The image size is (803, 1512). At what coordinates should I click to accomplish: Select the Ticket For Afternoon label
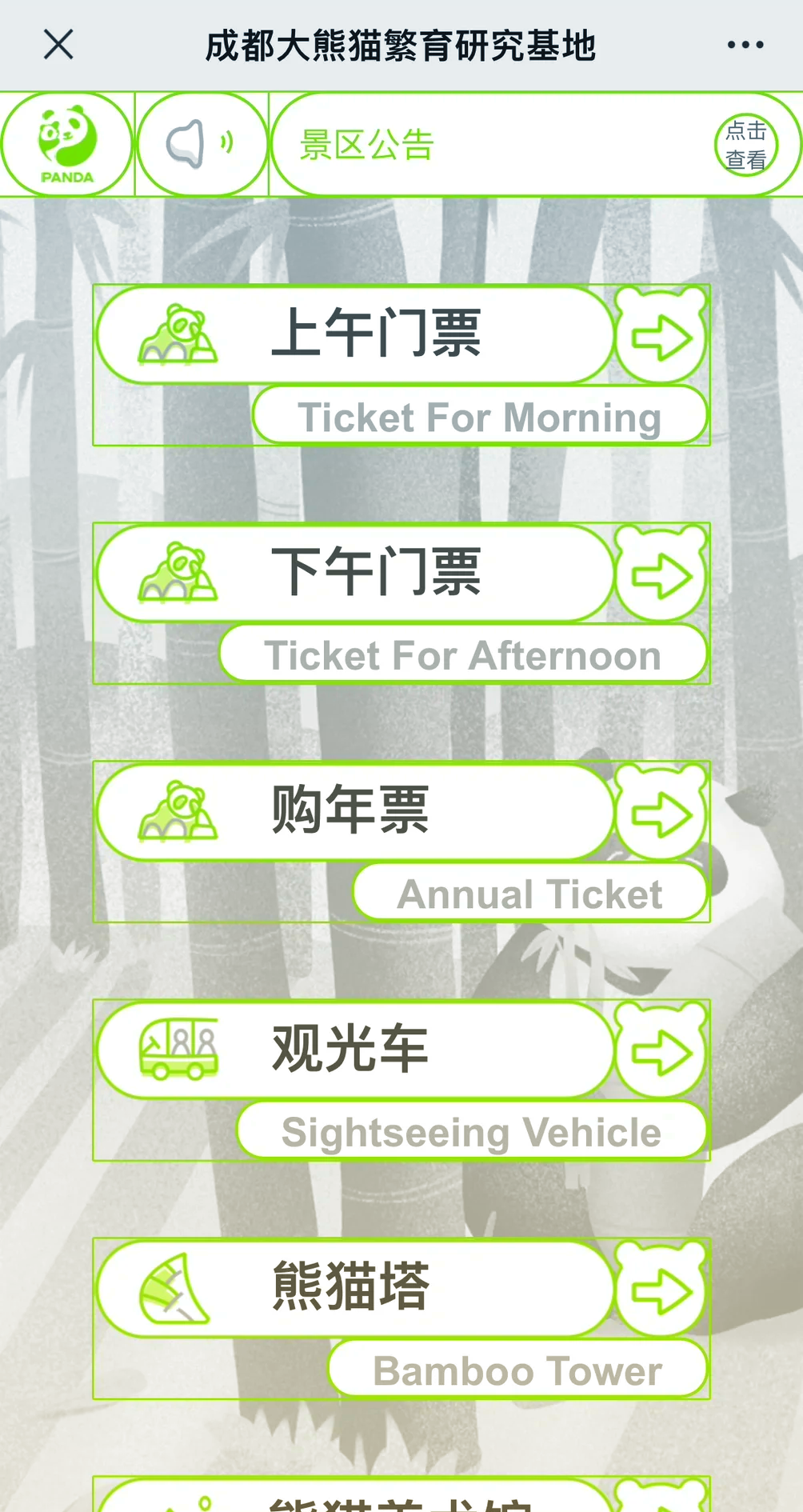[x=462, y=654]
